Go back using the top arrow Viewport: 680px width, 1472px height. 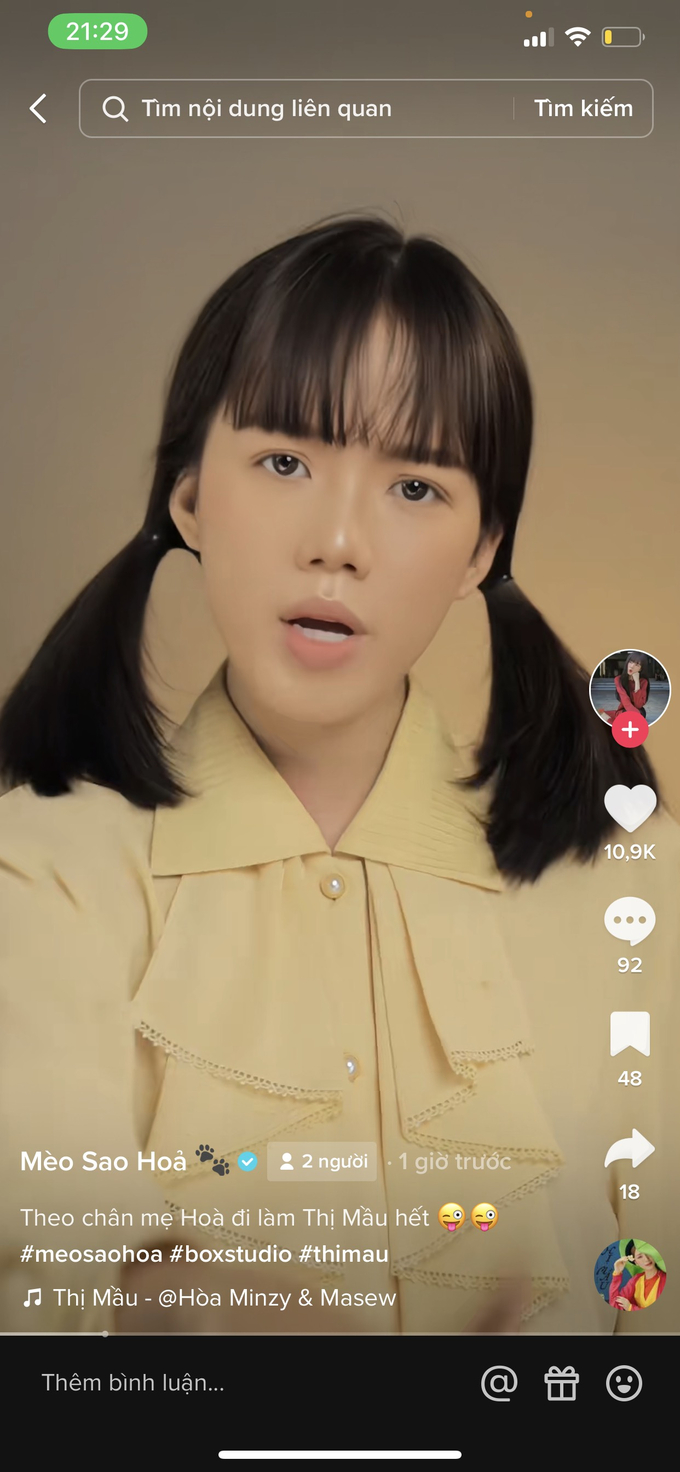(38, 108)
